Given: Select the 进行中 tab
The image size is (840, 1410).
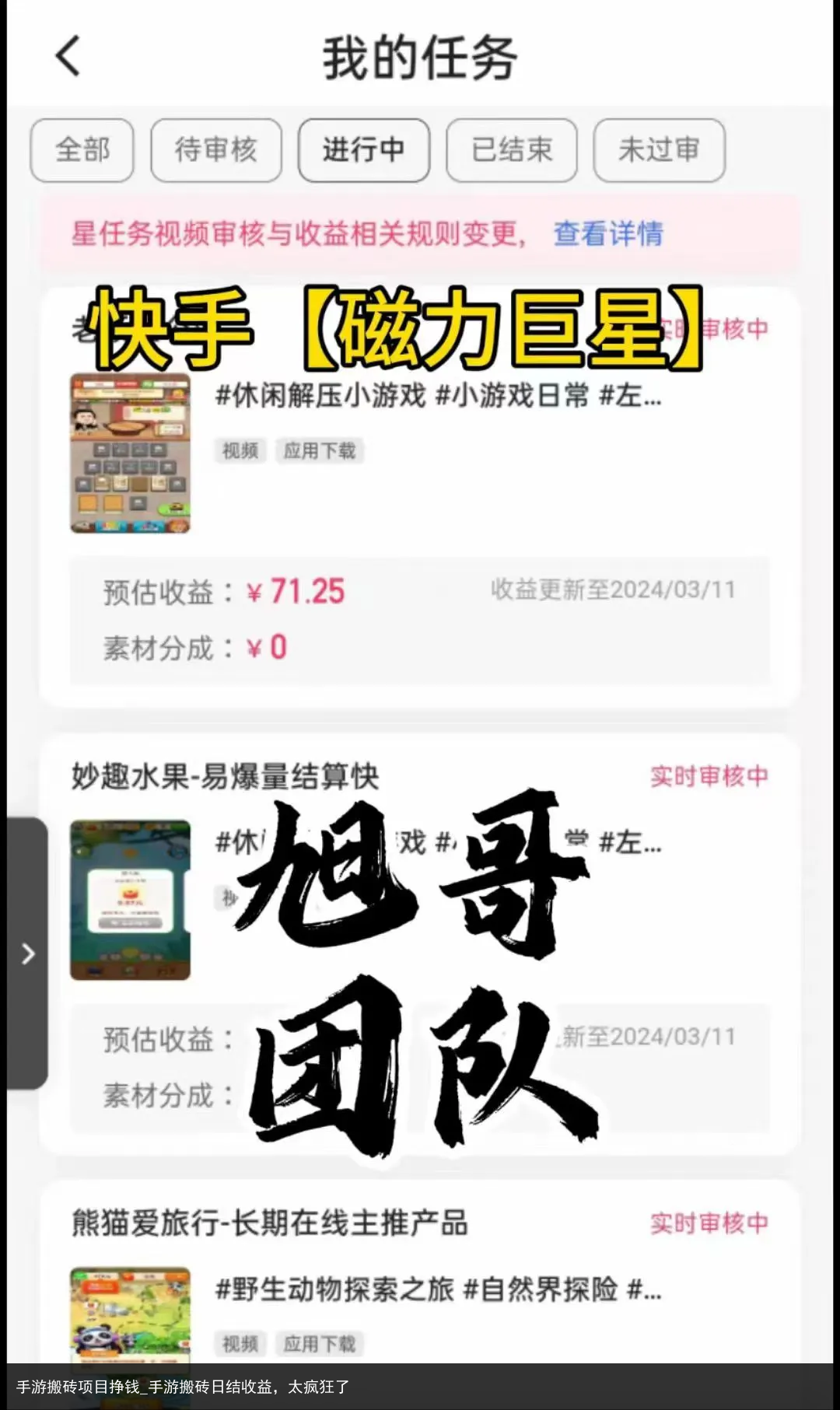Looking at the screenshot, I should (x=364, y=150).
